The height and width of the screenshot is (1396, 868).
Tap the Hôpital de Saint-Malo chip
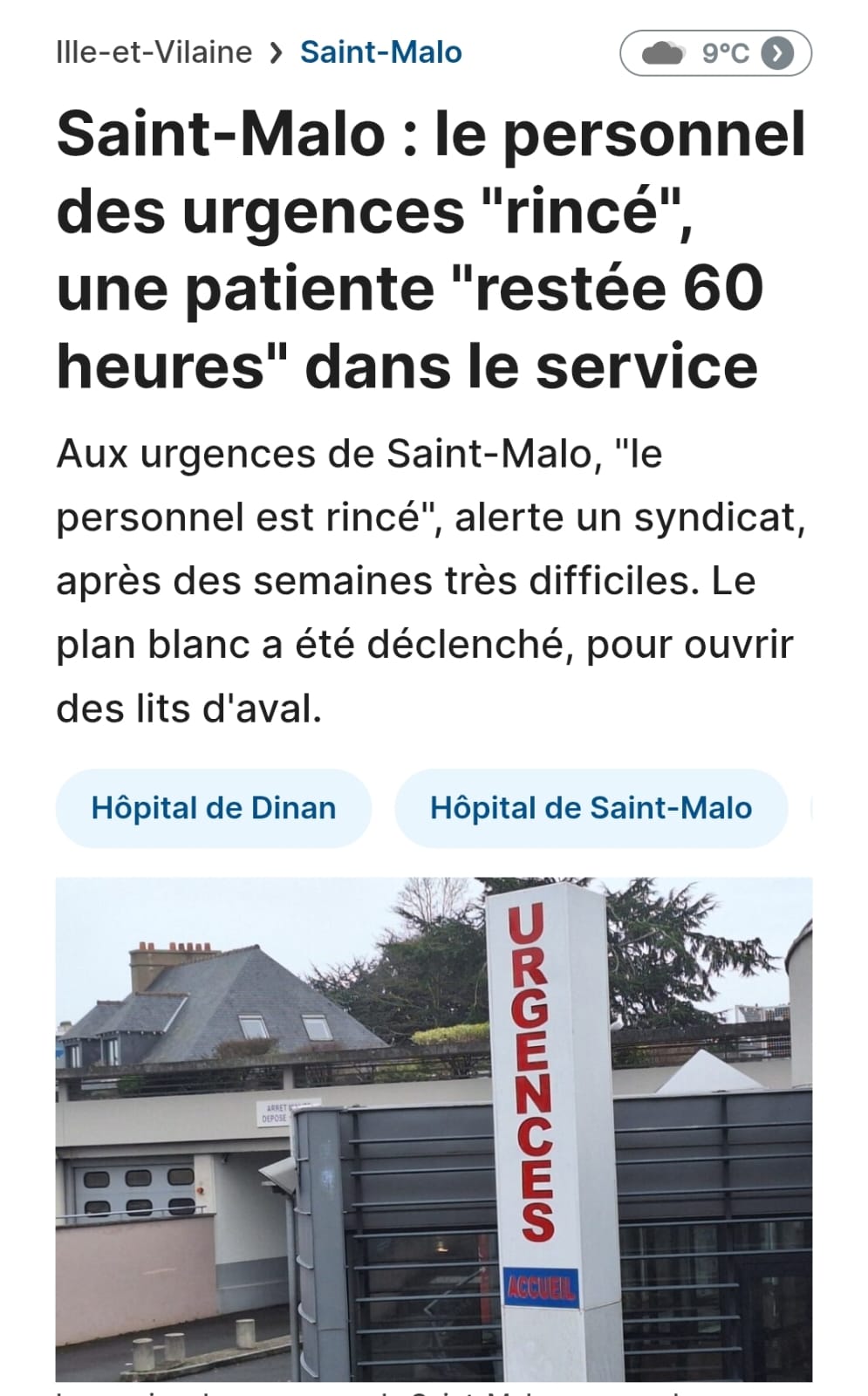(591, 808)
